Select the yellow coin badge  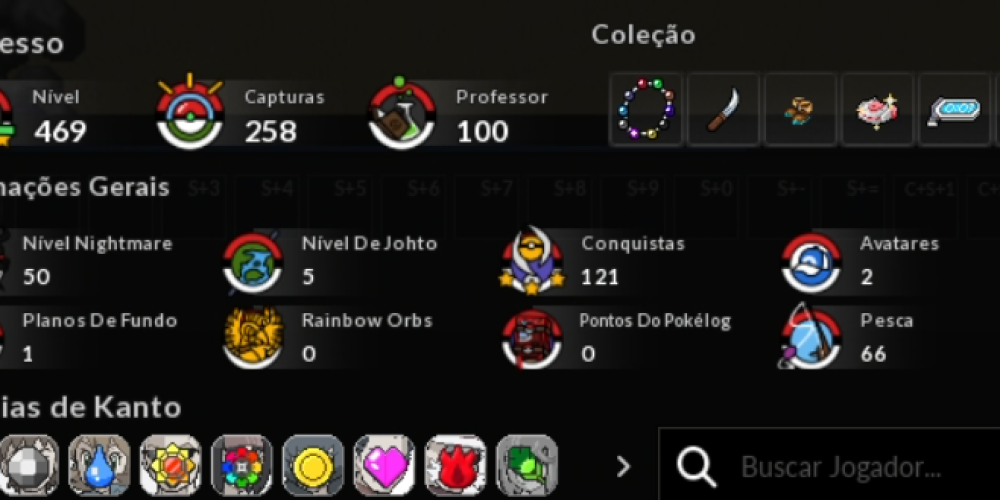[313, 466]
